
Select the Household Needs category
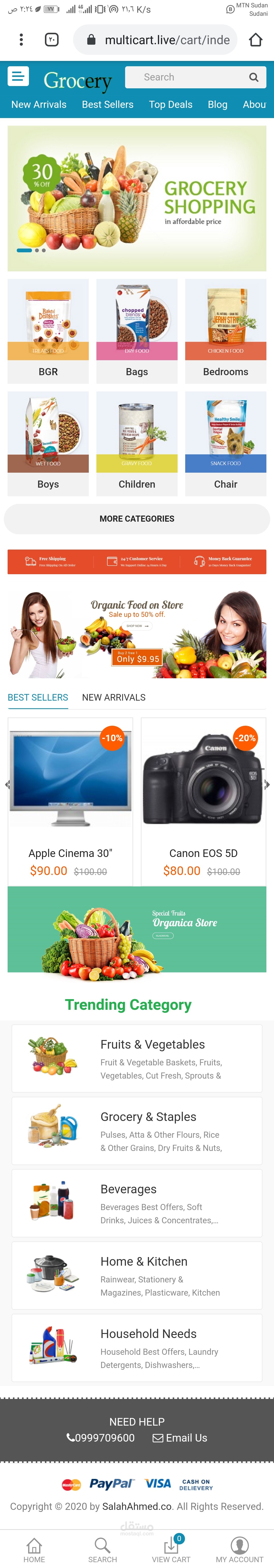point(137,1348)
